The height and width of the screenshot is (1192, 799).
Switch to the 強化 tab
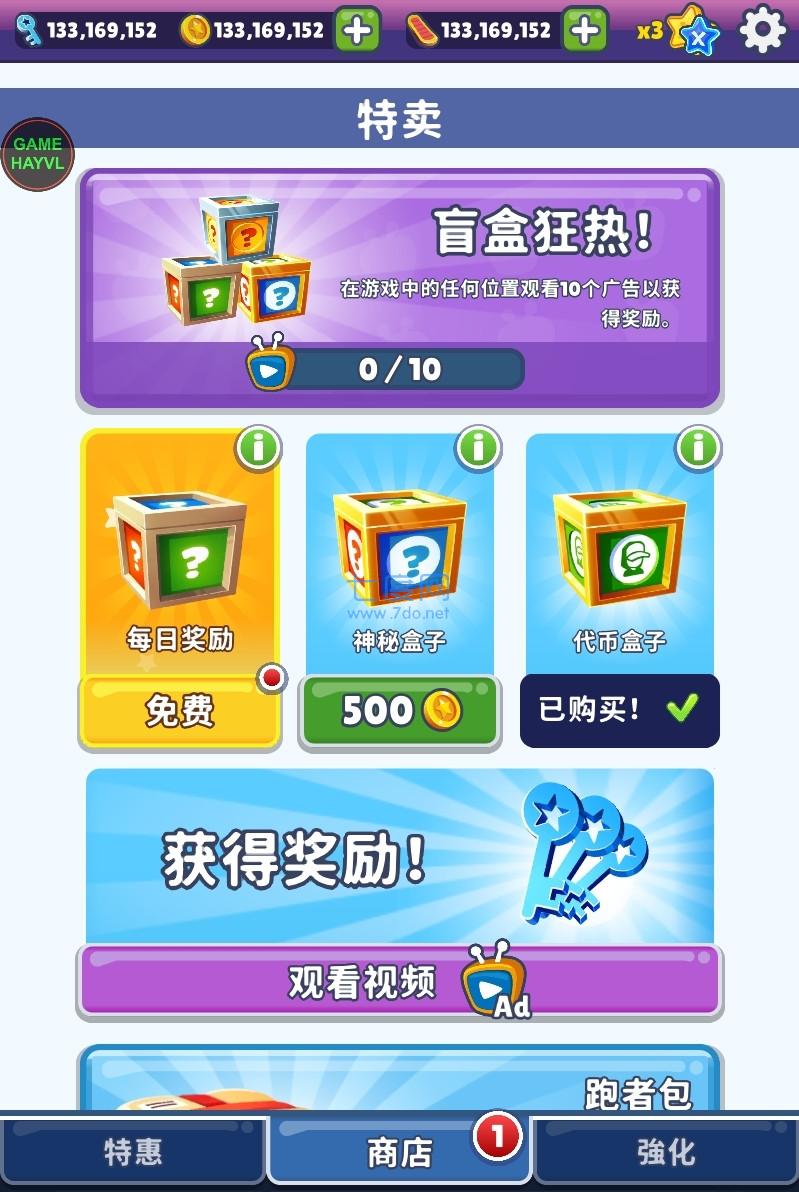666,1152
